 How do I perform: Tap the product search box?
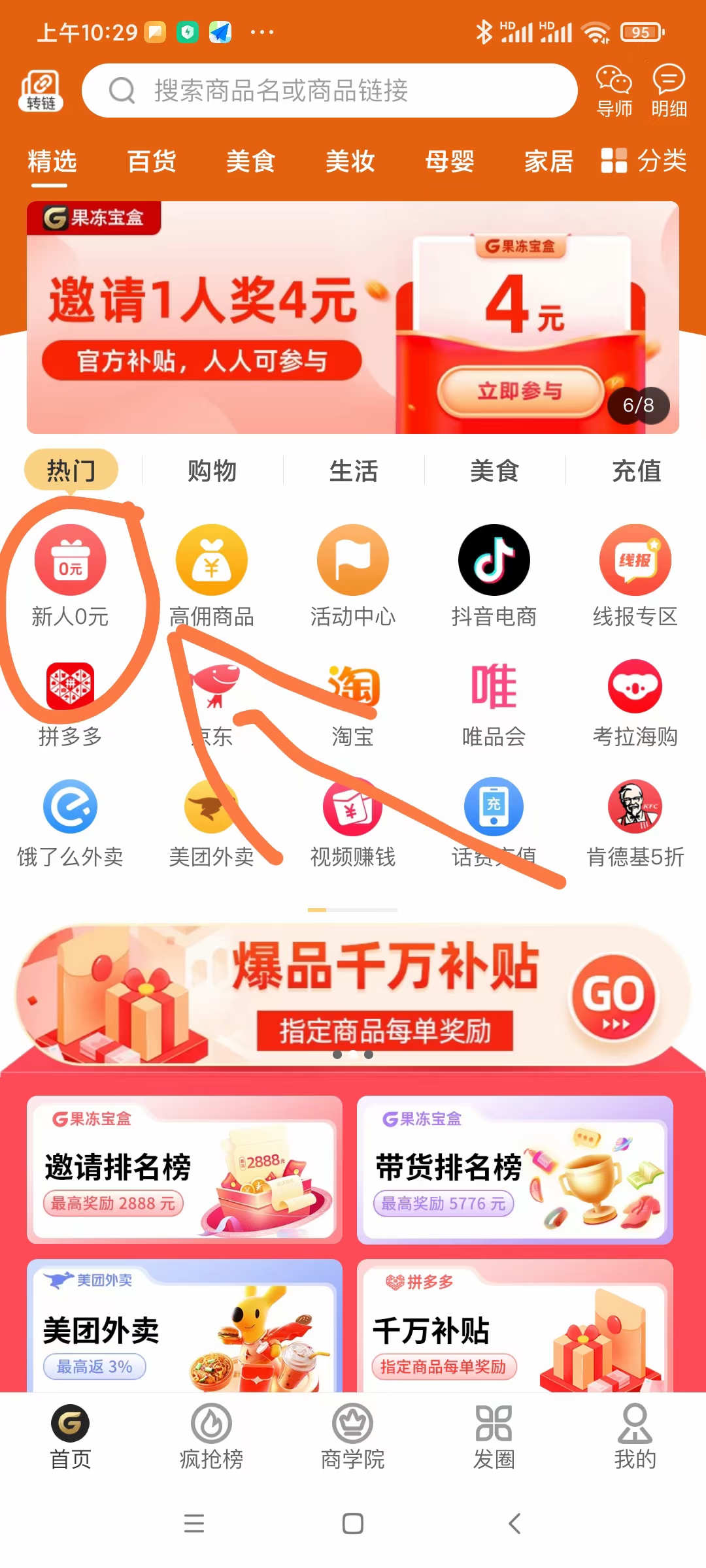(329, 91)
